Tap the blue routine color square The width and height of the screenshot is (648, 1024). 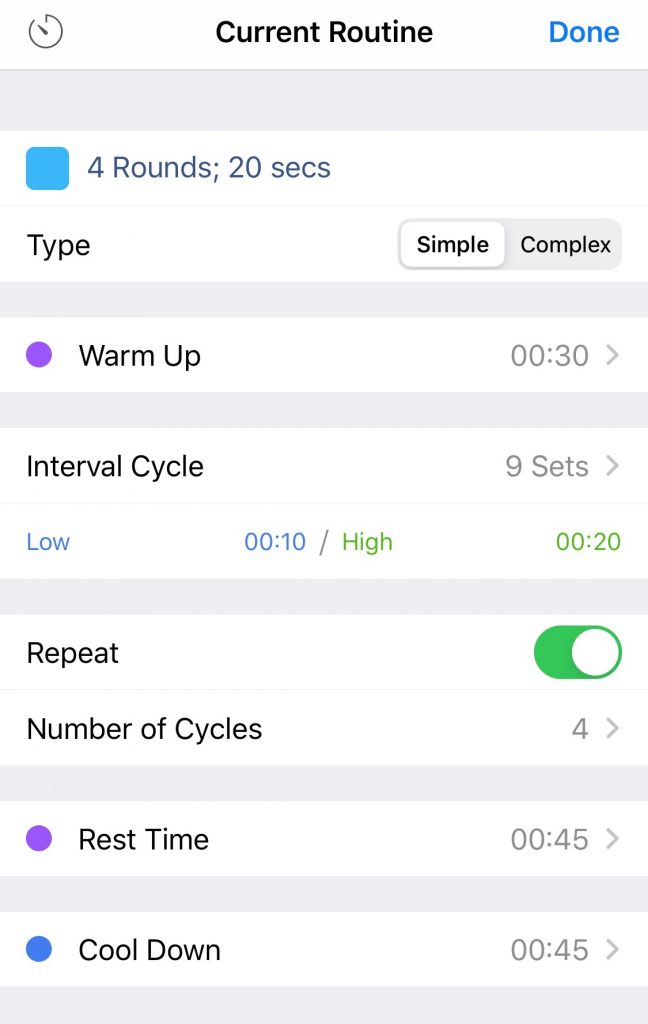[x=47, y=168]
